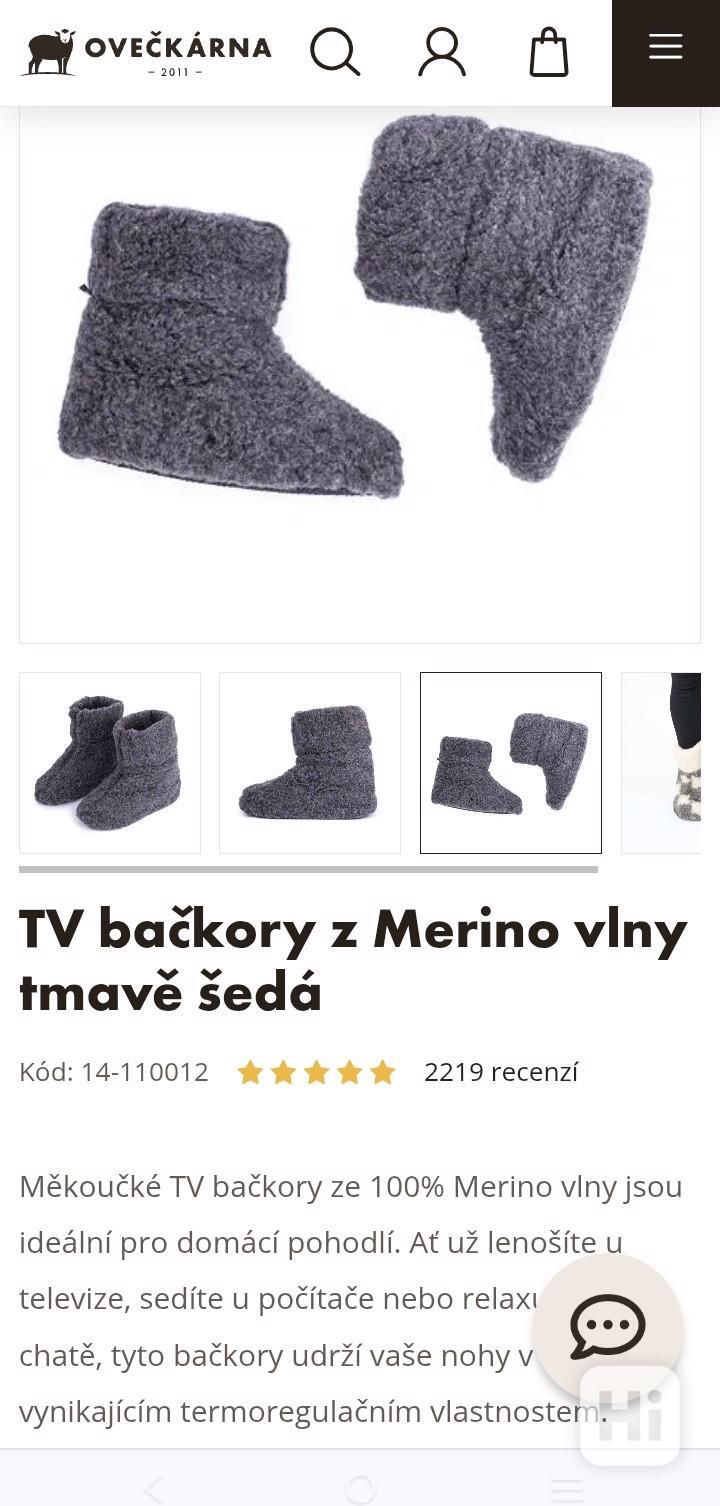Open the 2219 recenzí reviews link
Viewport: 720px width, 1506px height.
click(501, 1072)
